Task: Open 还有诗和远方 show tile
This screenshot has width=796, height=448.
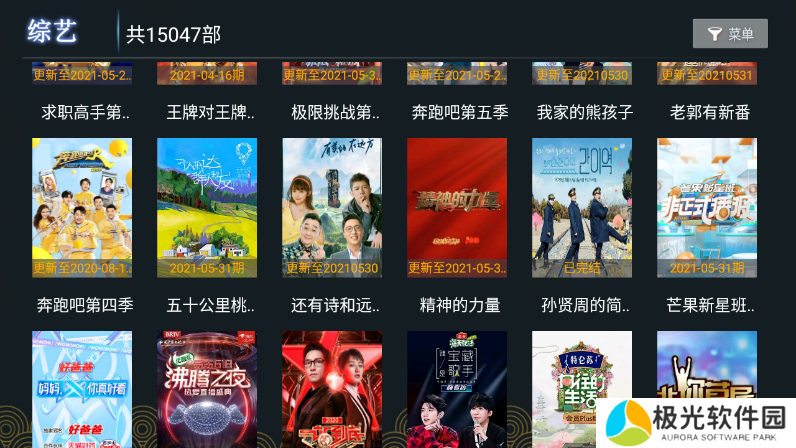Action: pos(332,208)
